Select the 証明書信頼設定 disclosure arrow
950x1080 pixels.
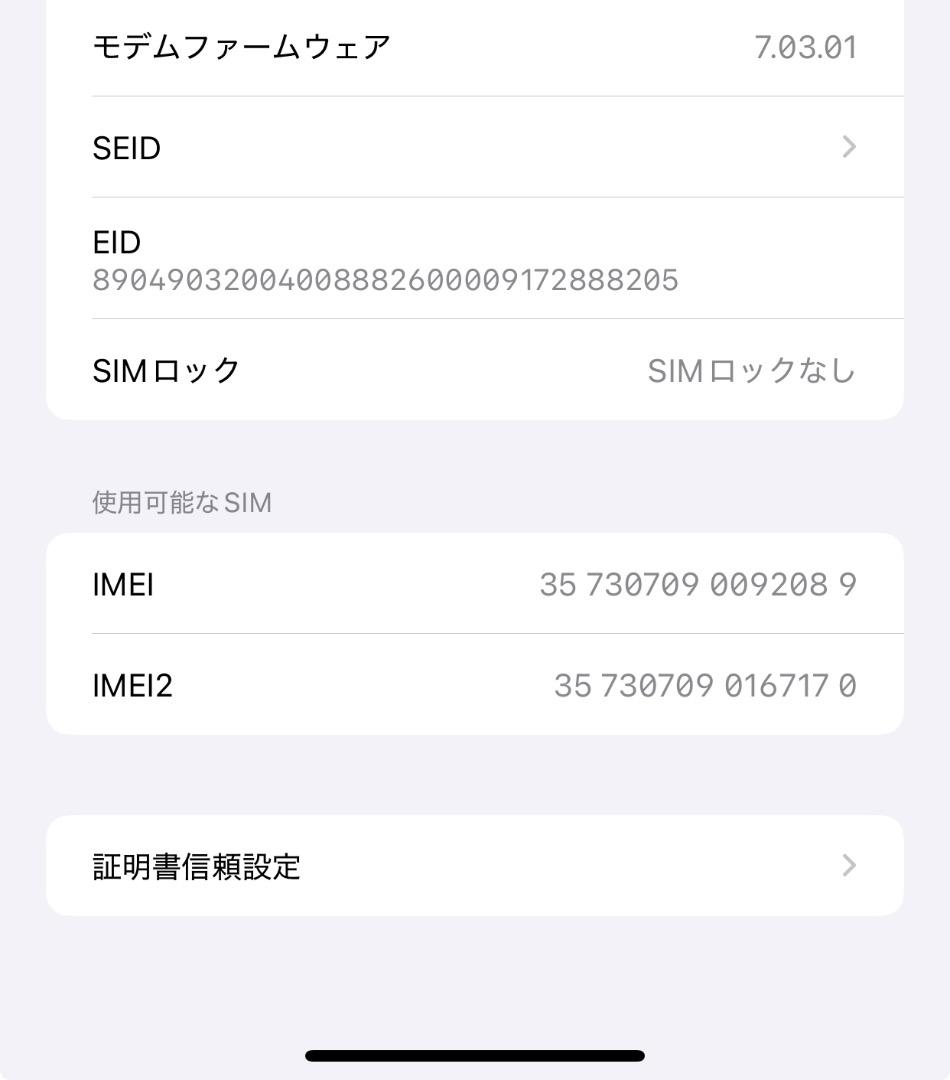848,866
